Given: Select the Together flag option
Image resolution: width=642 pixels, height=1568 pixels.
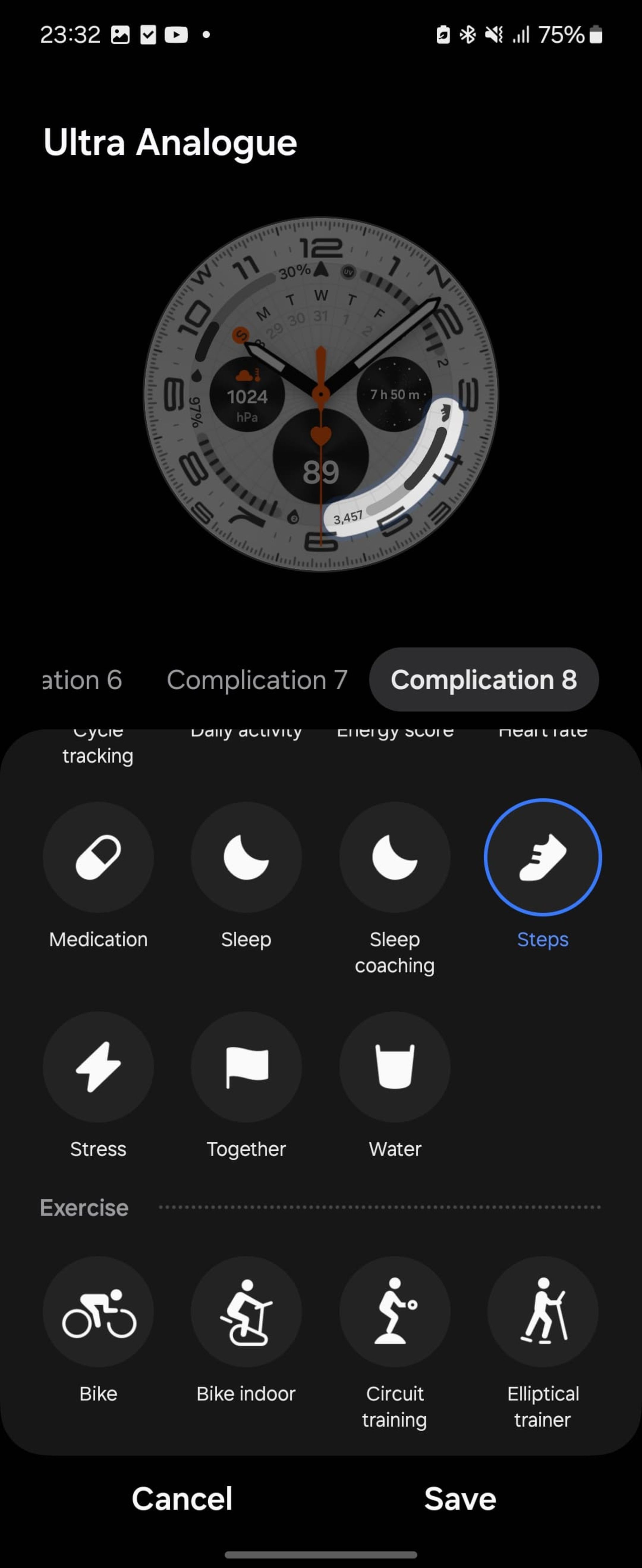Looking at the screenshot, I should click(x=246, y=1066).
